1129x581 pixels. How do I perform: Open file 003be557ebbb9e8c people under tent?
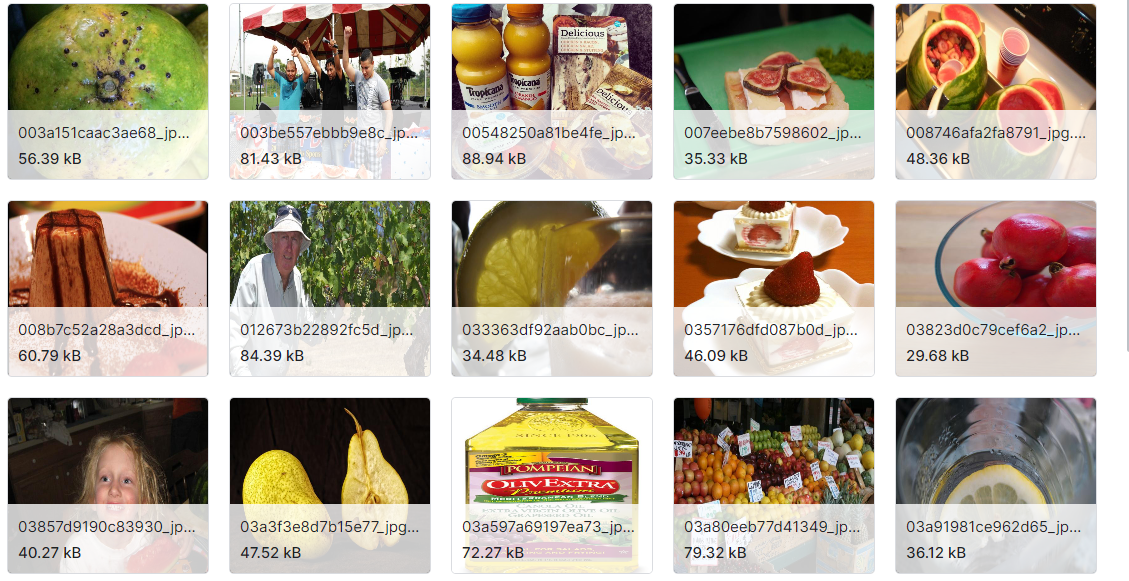(330, 58)
